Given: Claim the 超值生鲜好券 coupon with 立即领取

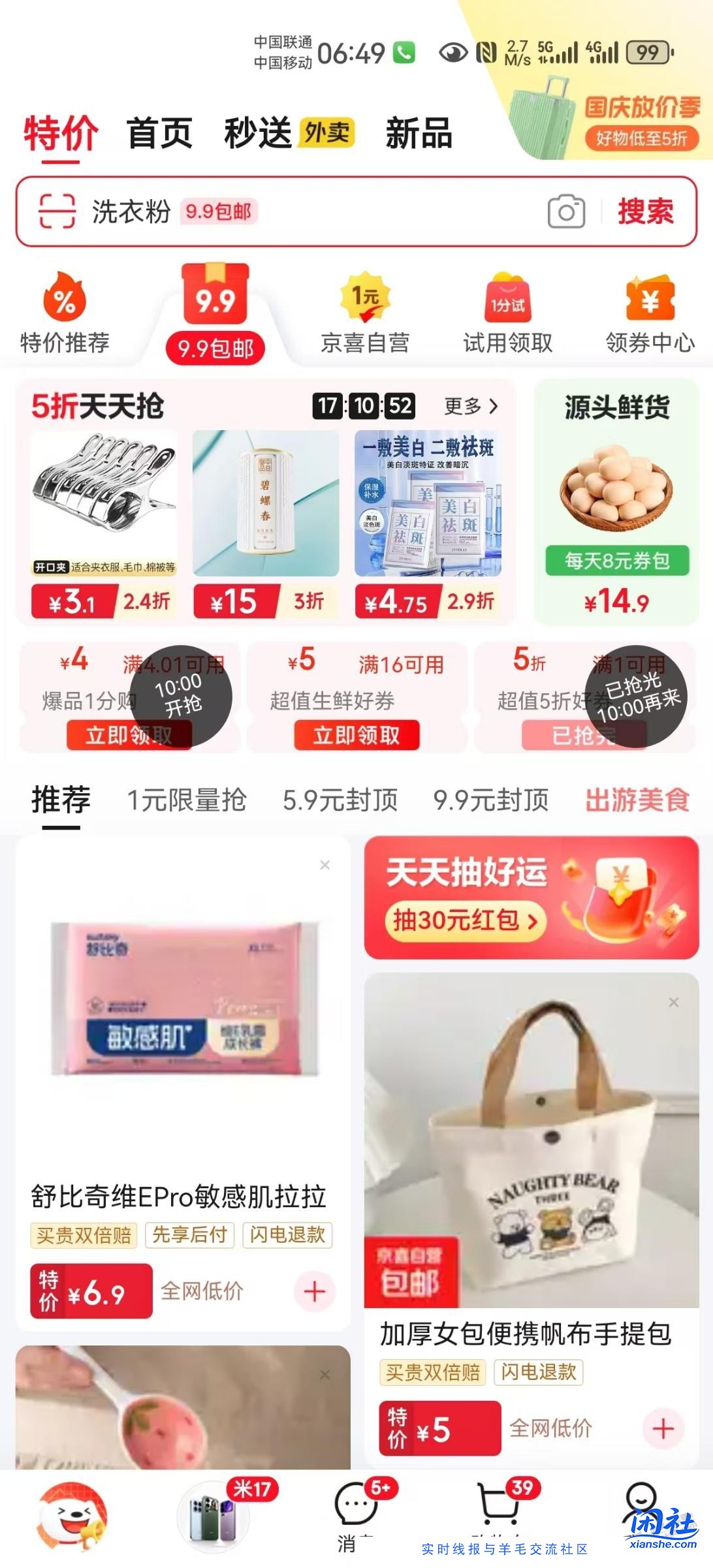Looking at the screenshot, I should coord(356,736).
